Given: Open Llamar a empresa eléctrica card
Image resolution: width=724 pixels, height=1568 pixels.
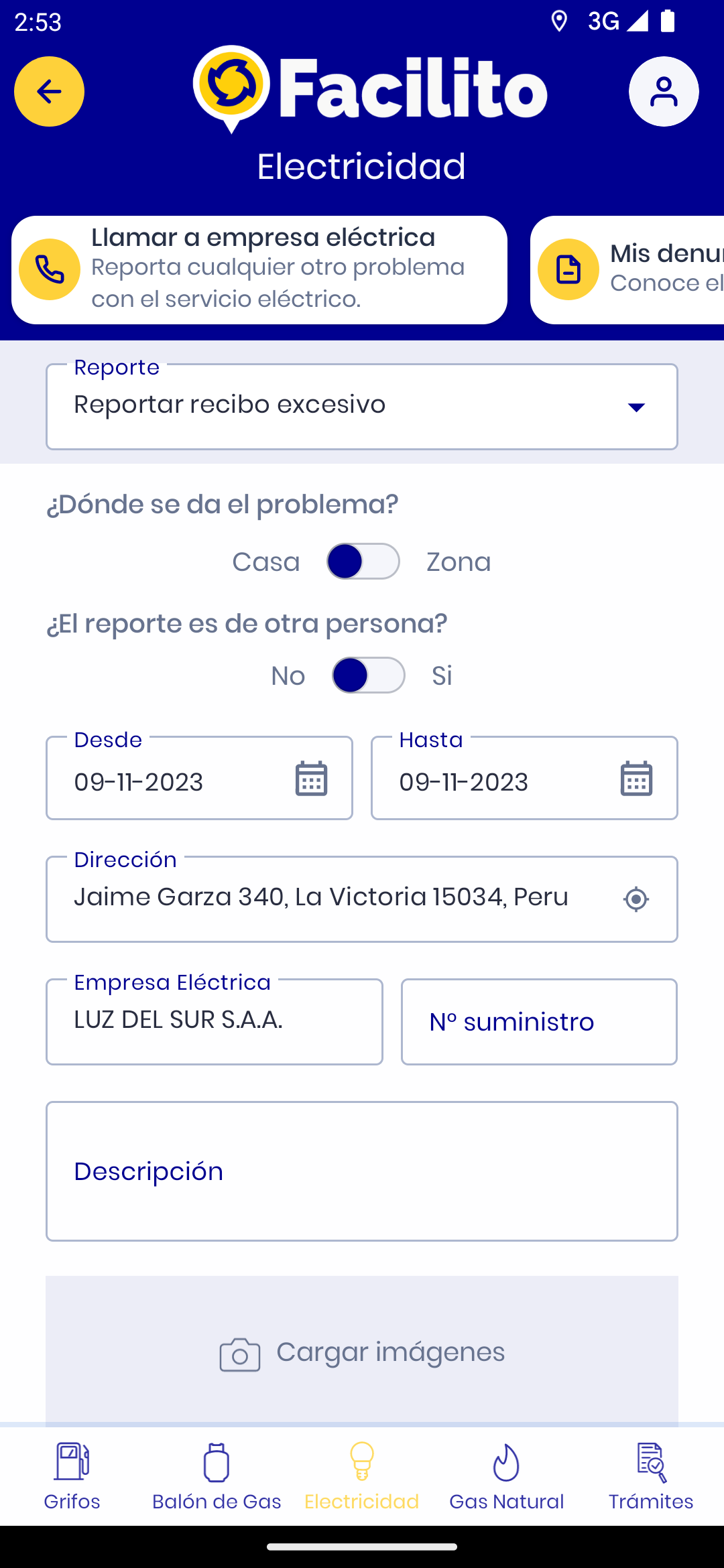Looking at the screenshot, I should [259, 269].
